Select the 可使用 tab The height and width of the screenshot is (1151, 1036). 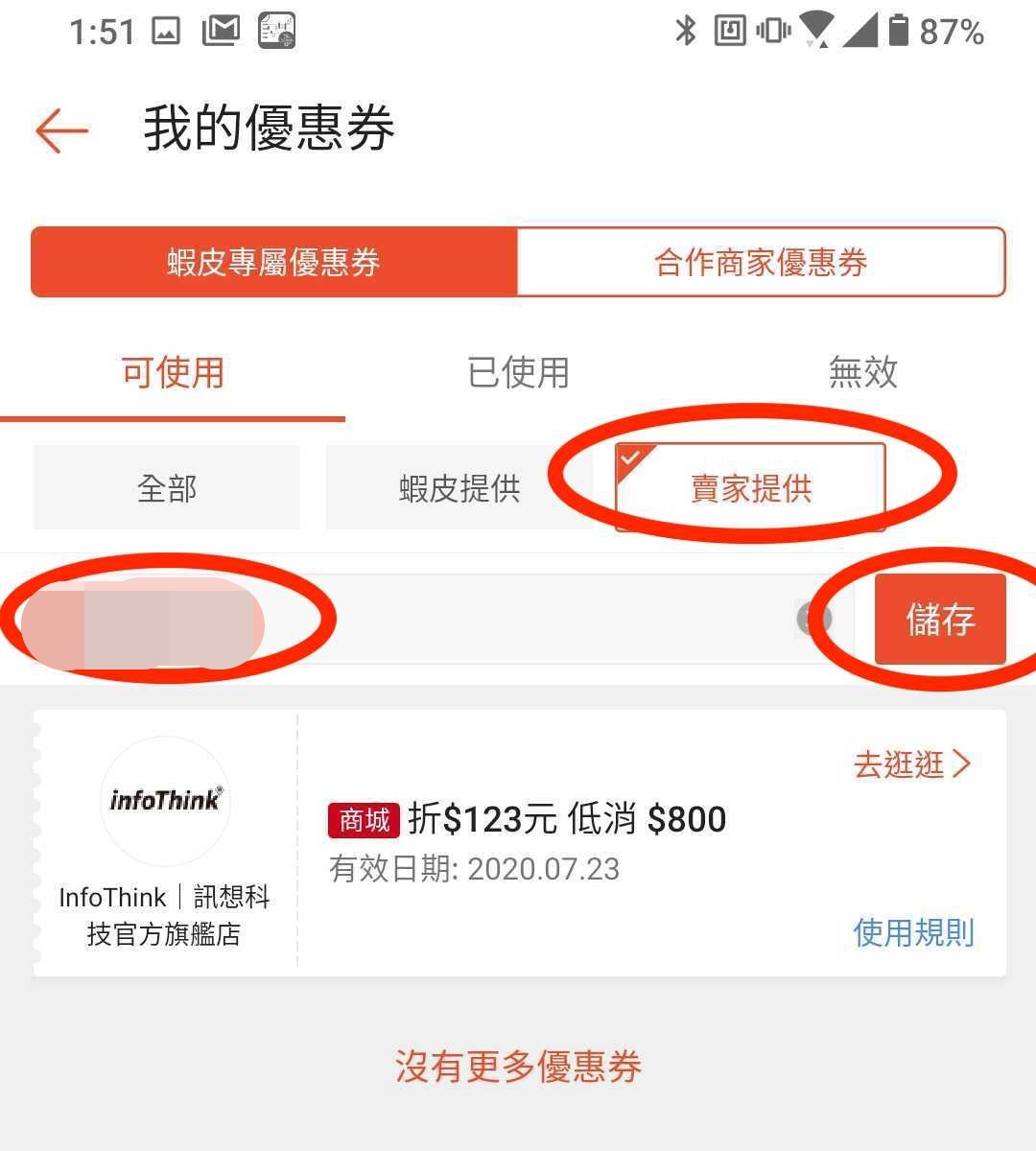tap(173, 372)
